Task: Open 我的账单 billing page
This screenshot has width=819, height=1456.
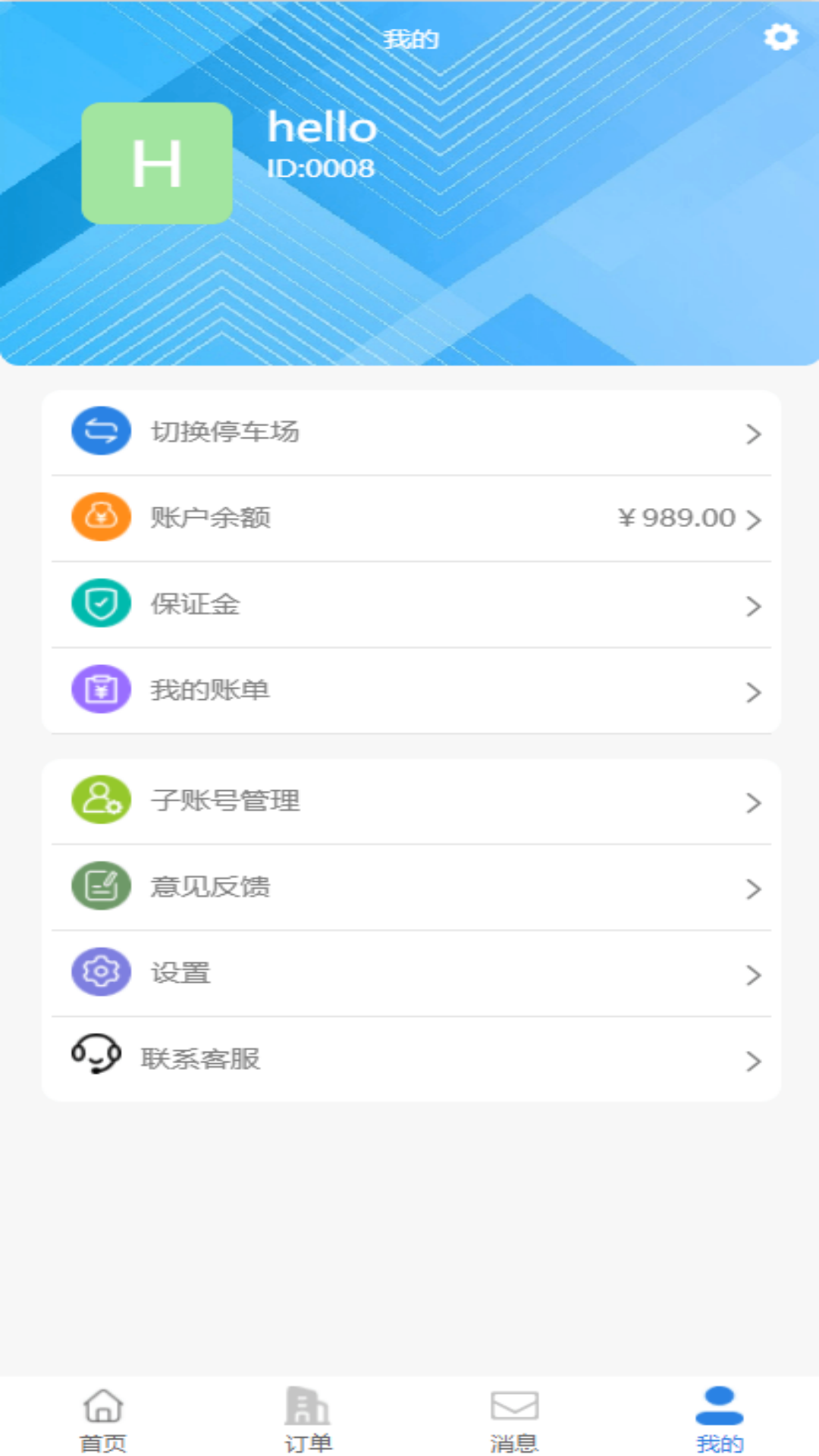Action: pos(409,689)
